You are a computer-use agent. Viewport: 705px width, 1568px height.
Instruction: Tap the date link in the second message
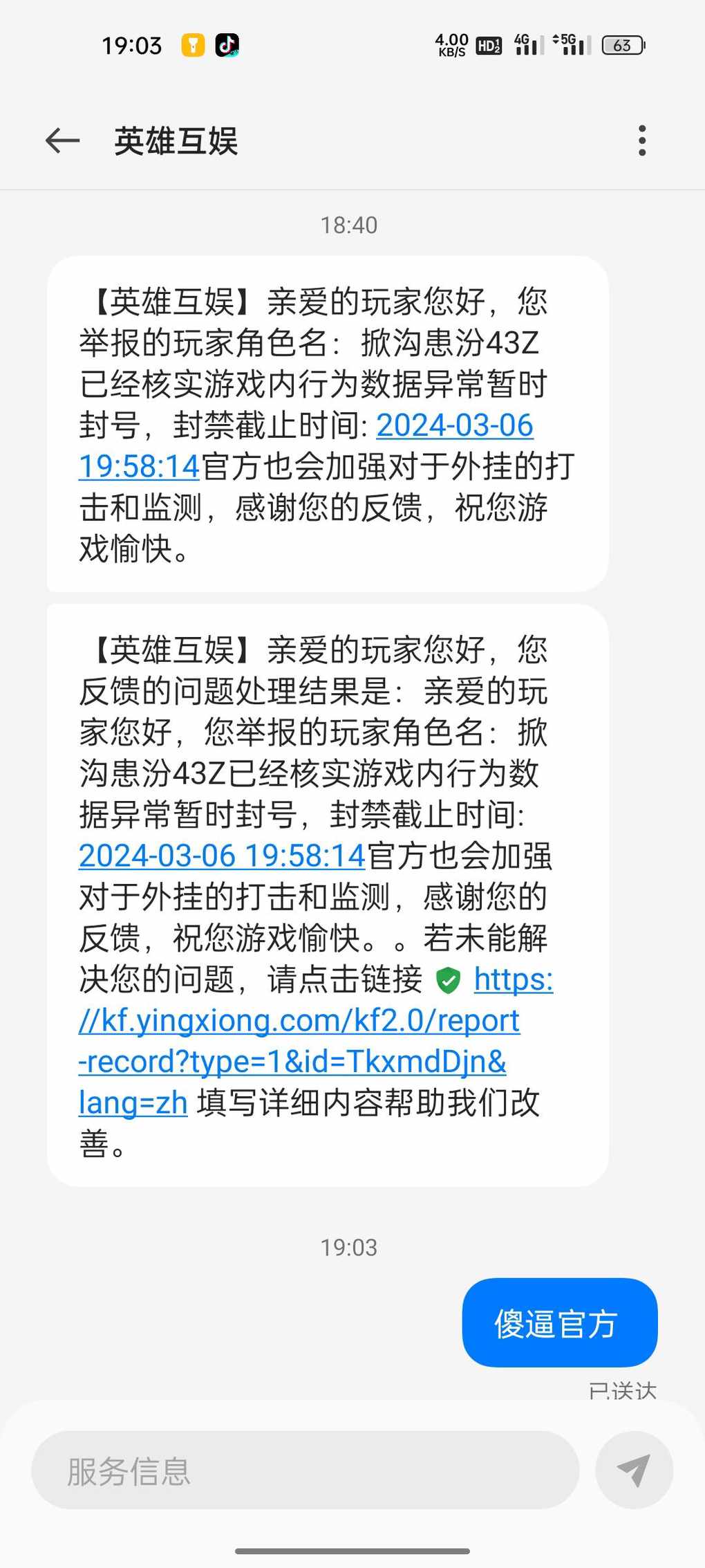coord(222,856)
